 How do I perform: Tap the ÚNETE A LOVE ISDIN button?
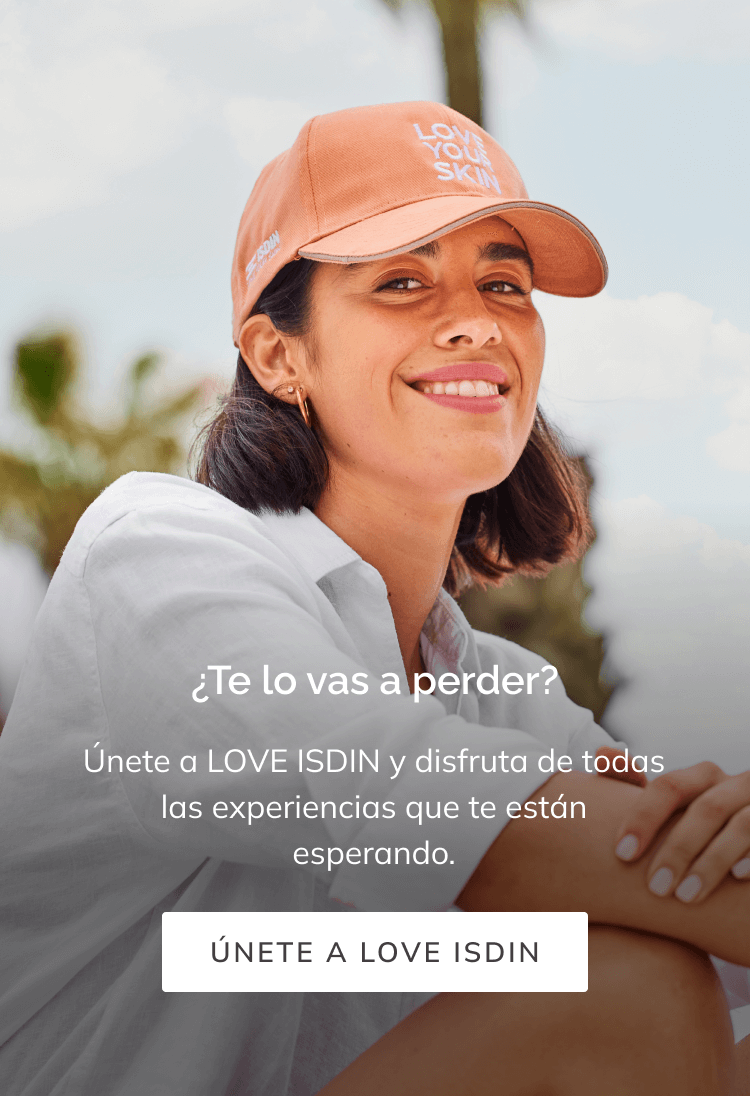[x=375, y=952]
